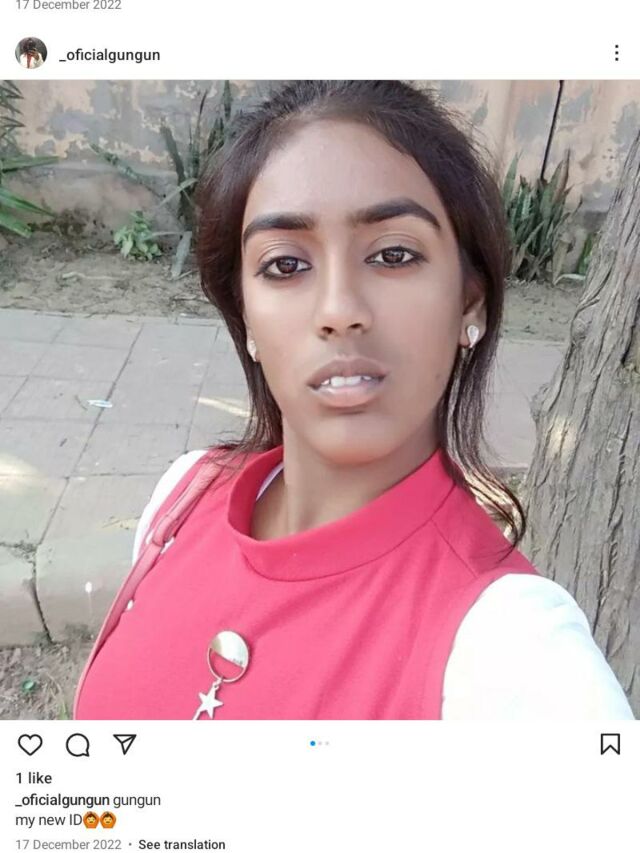Open the _oficialgungun username in header
The width and height of the screenshot is (640, 853).
point(109,55)
